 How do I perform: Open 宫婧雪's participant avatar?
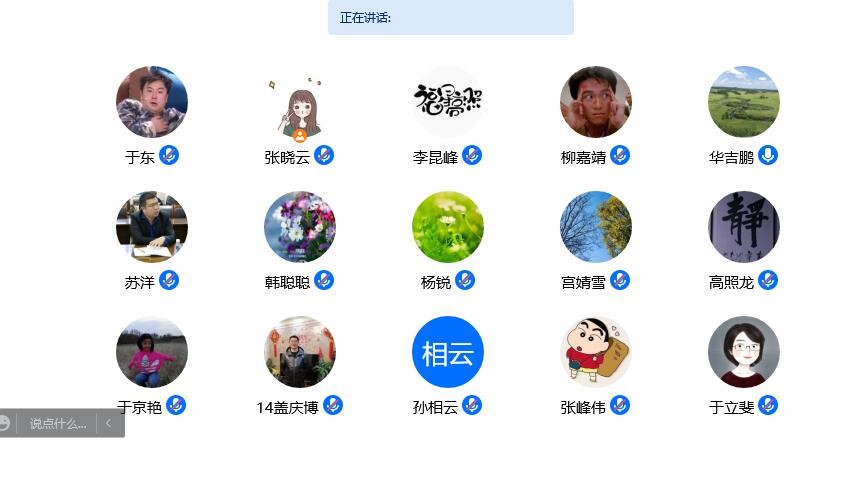(x=596, y=227)
